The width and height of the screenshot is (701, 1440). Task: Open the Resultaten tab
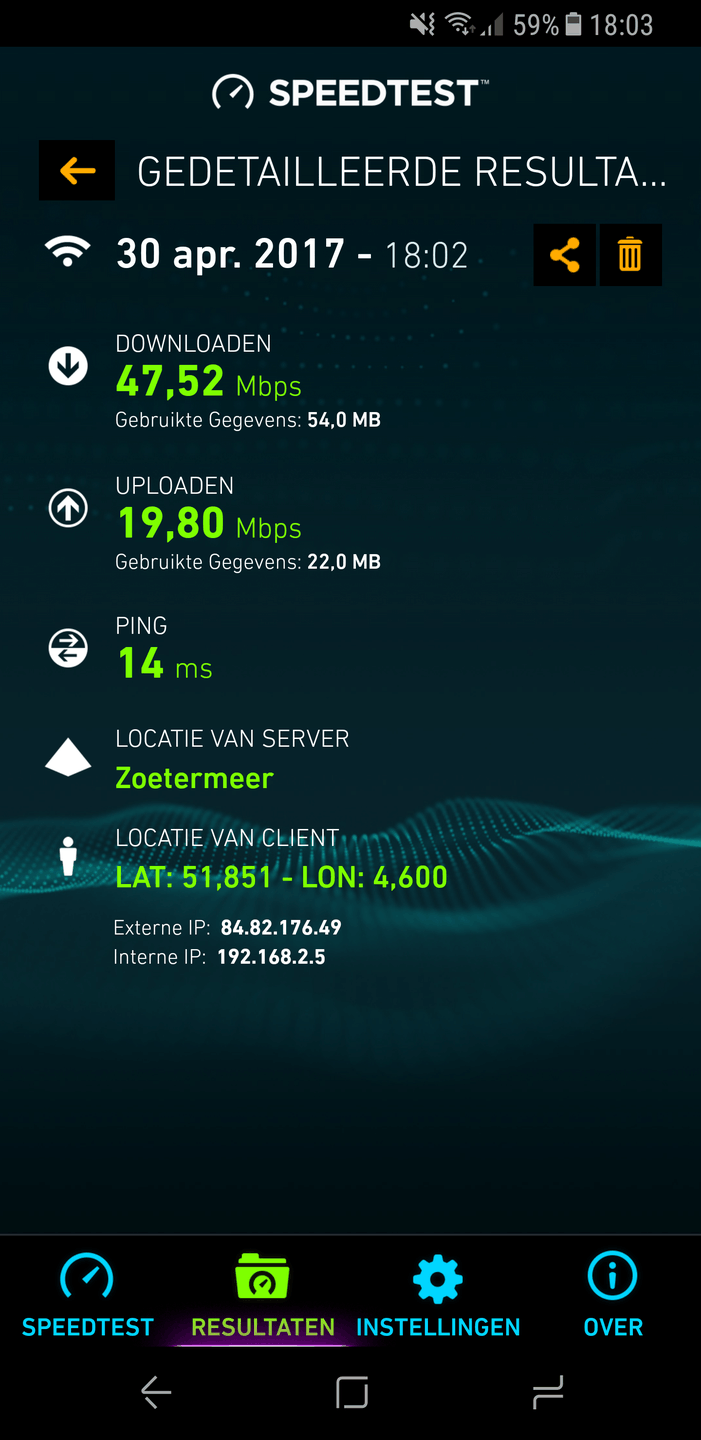[263, 1295]
